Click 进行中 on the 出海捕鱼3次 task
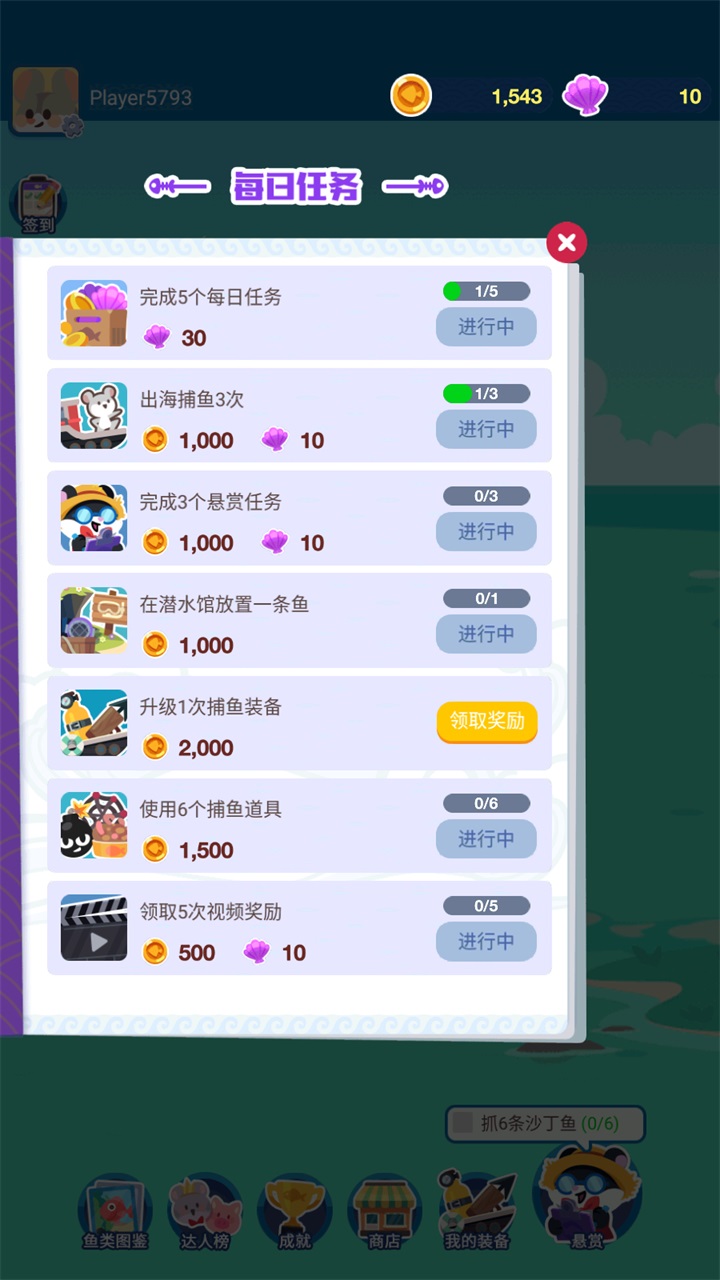Screen dimensions: 720x1280 486,429
